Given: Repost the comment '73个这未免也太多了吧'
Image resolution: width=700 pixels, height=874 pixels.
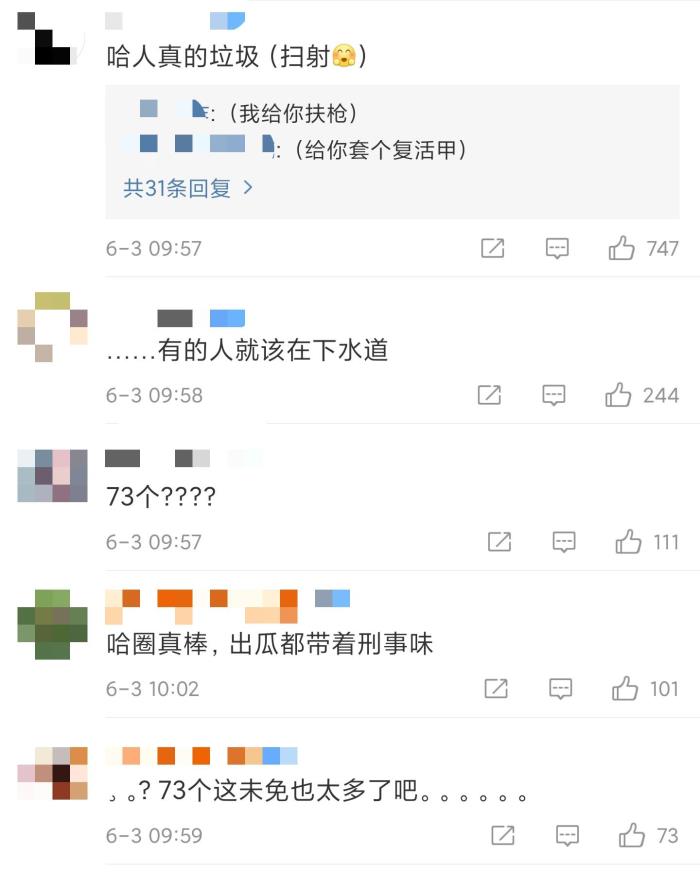Looking at the screenshot, I should click(x=503, y=835).
